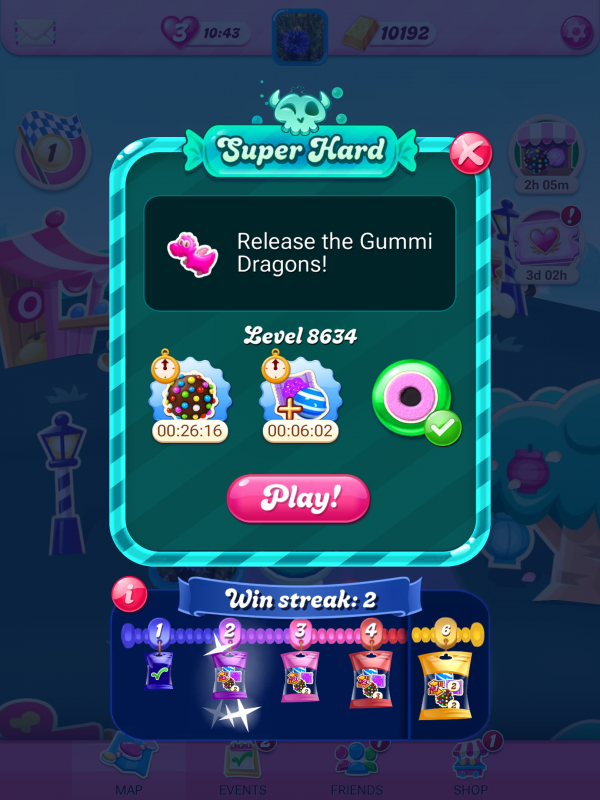Viewport: 600px width, 800px height.
Task: Open the player profile avatar
Action: [x=300, y=33]
